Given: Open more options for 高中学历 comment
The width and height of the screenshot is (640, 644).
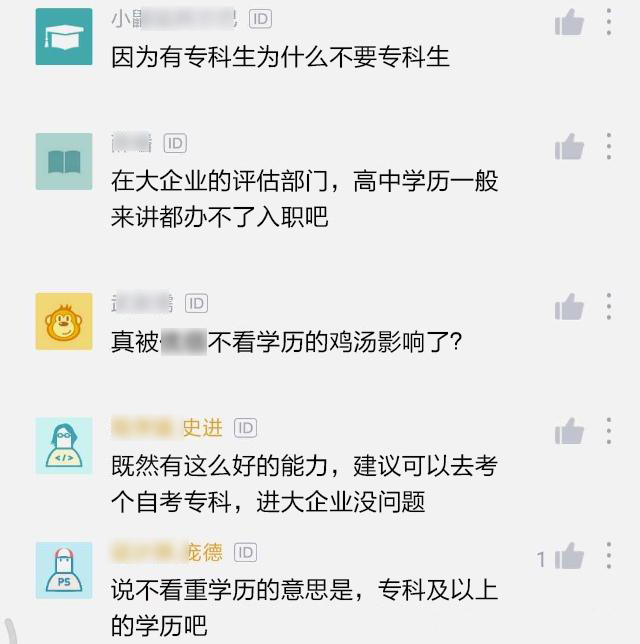Looking at the screenshot, I should (609, 147).
